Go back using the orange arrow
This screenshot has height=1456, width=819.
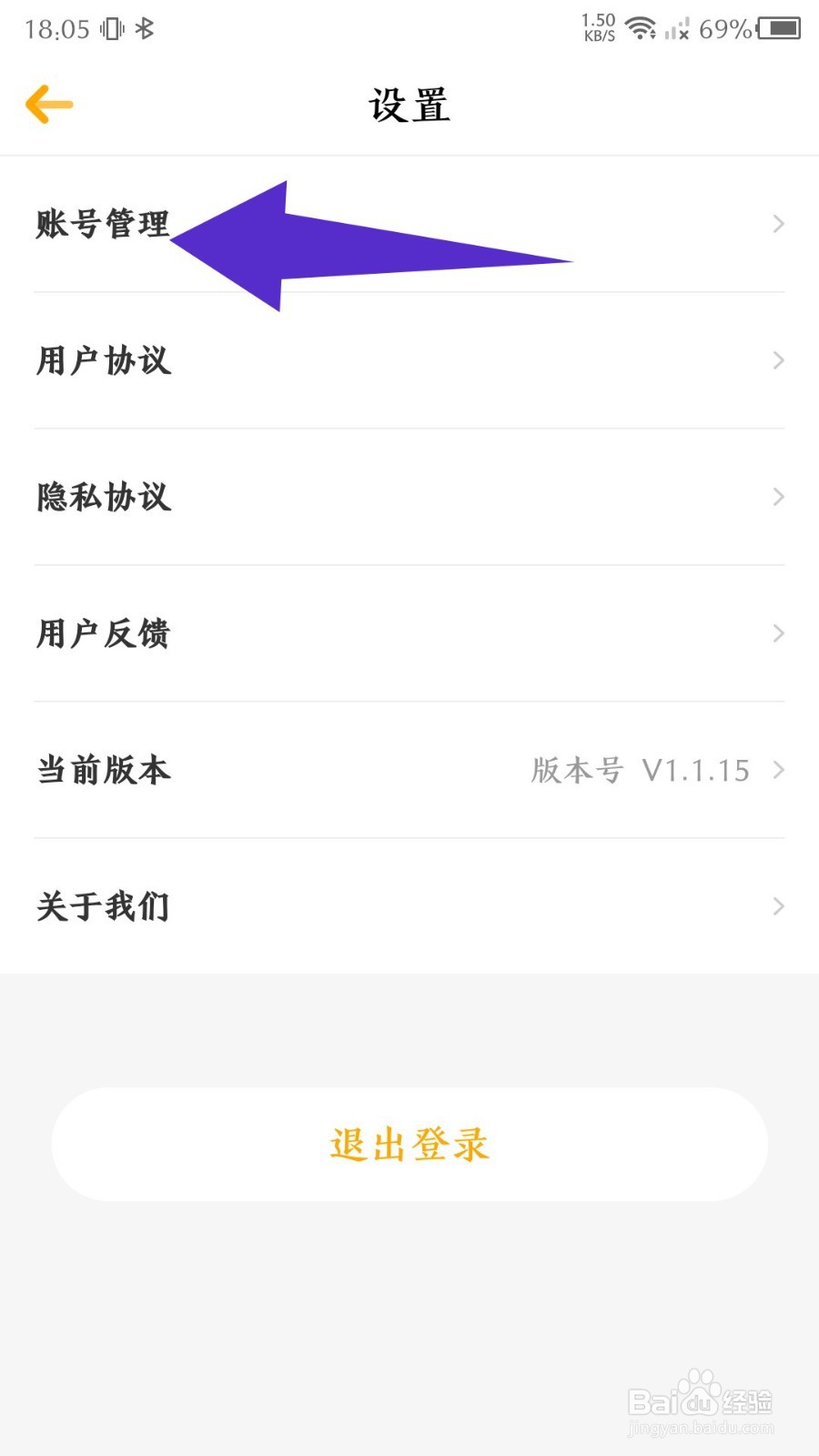coord(49,105)
